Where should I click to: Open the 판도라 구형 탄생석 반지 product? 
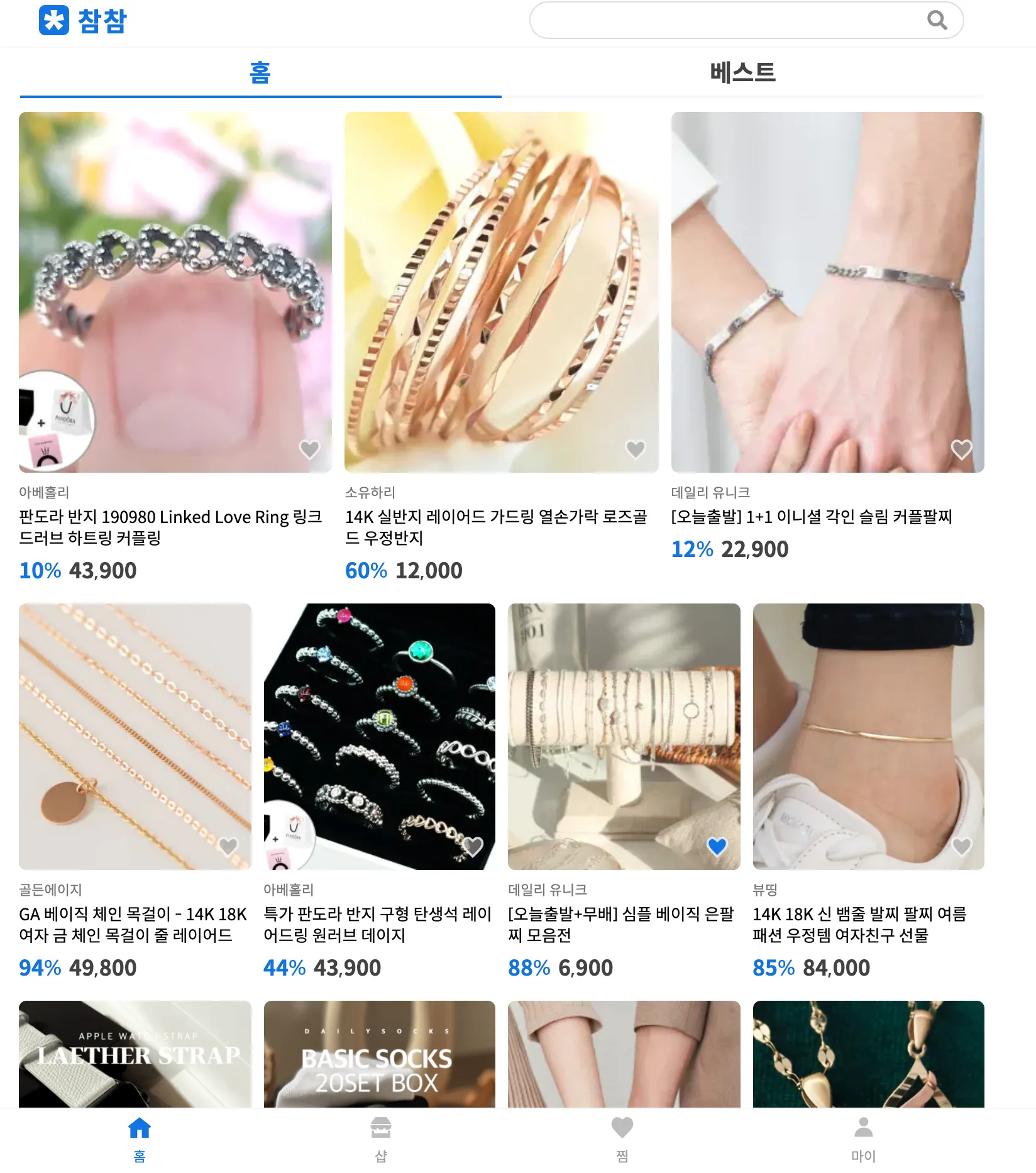click(379, 737)
